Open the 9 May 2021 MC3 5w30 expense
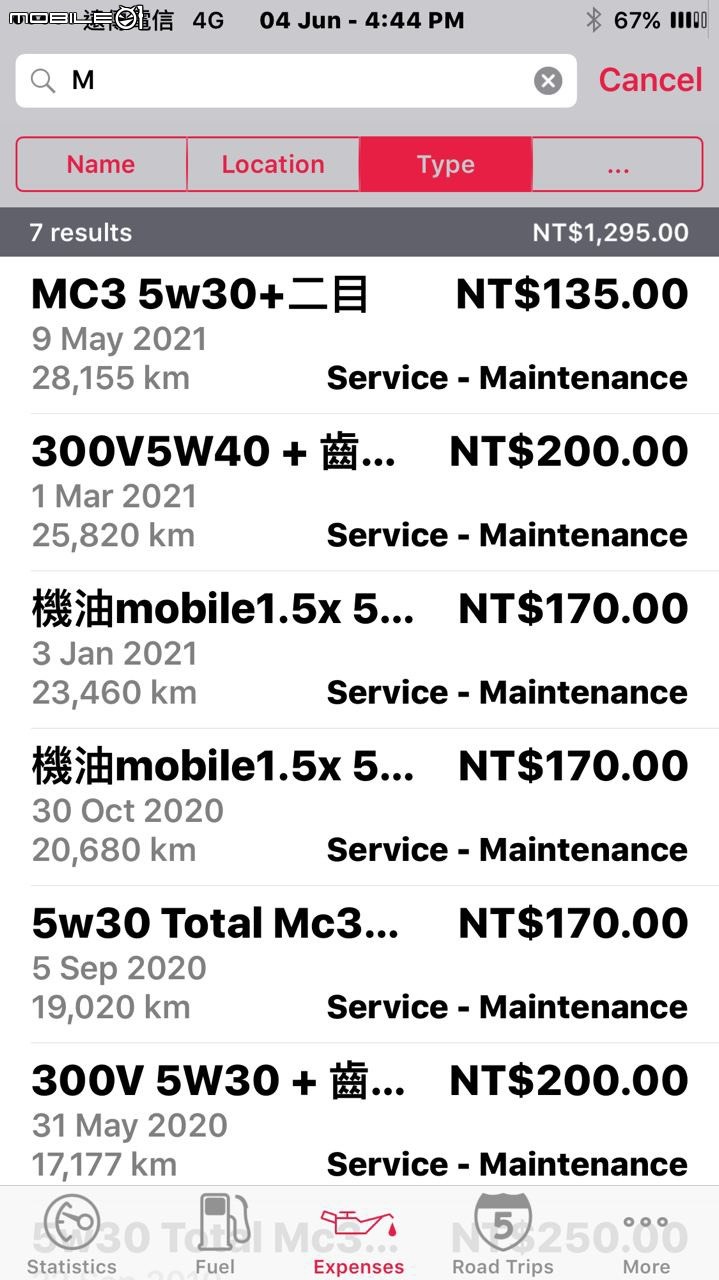 click(360, 335)
